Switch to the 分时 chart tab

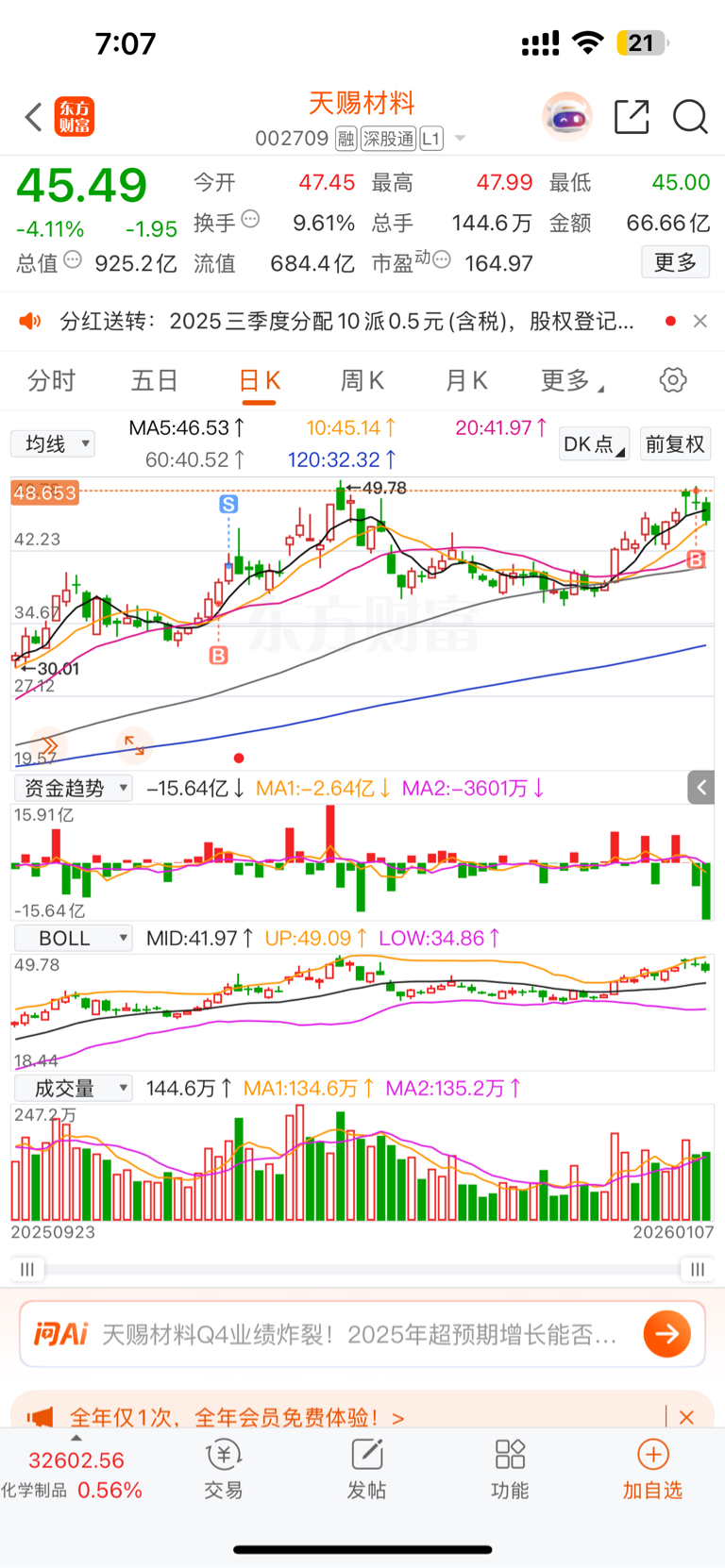click(x=51, y=380)
